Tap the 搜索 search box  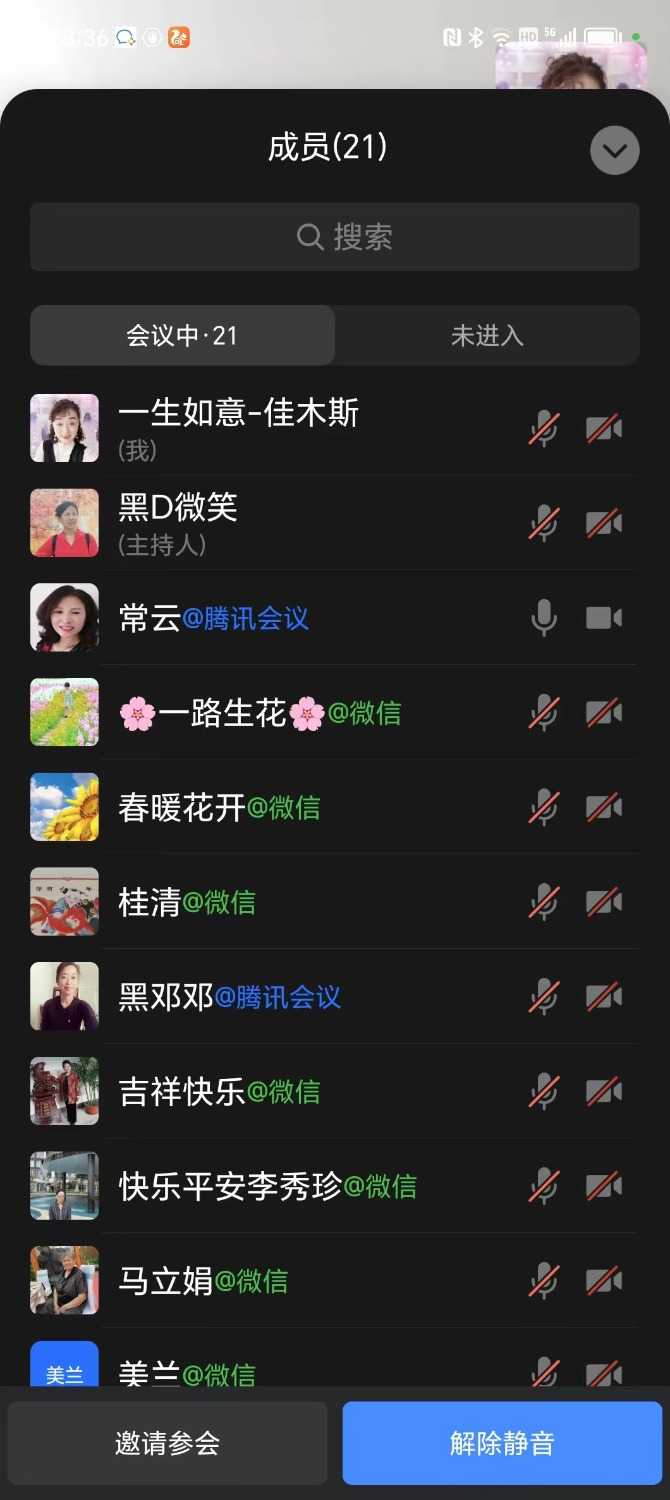tap(334, 237)
